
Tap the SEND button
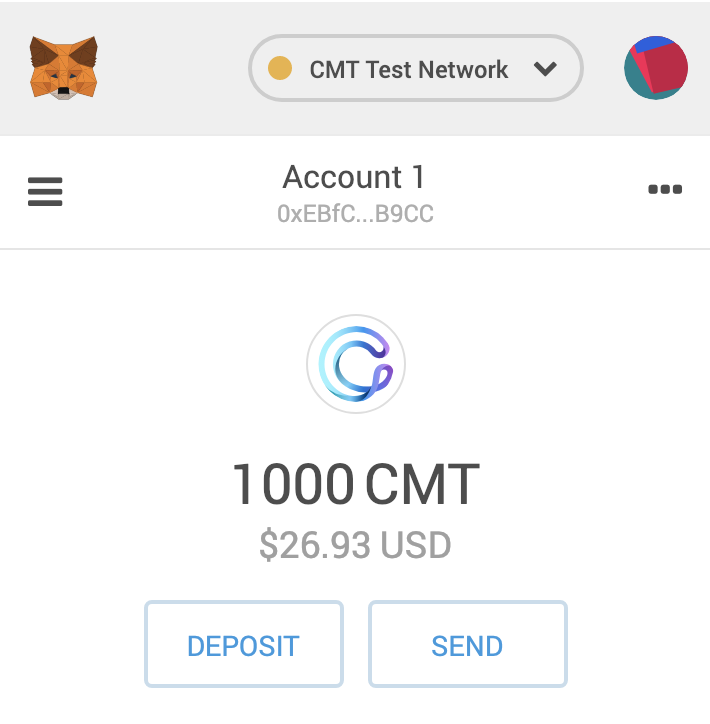pyautogui.click(x=467, y=645)
